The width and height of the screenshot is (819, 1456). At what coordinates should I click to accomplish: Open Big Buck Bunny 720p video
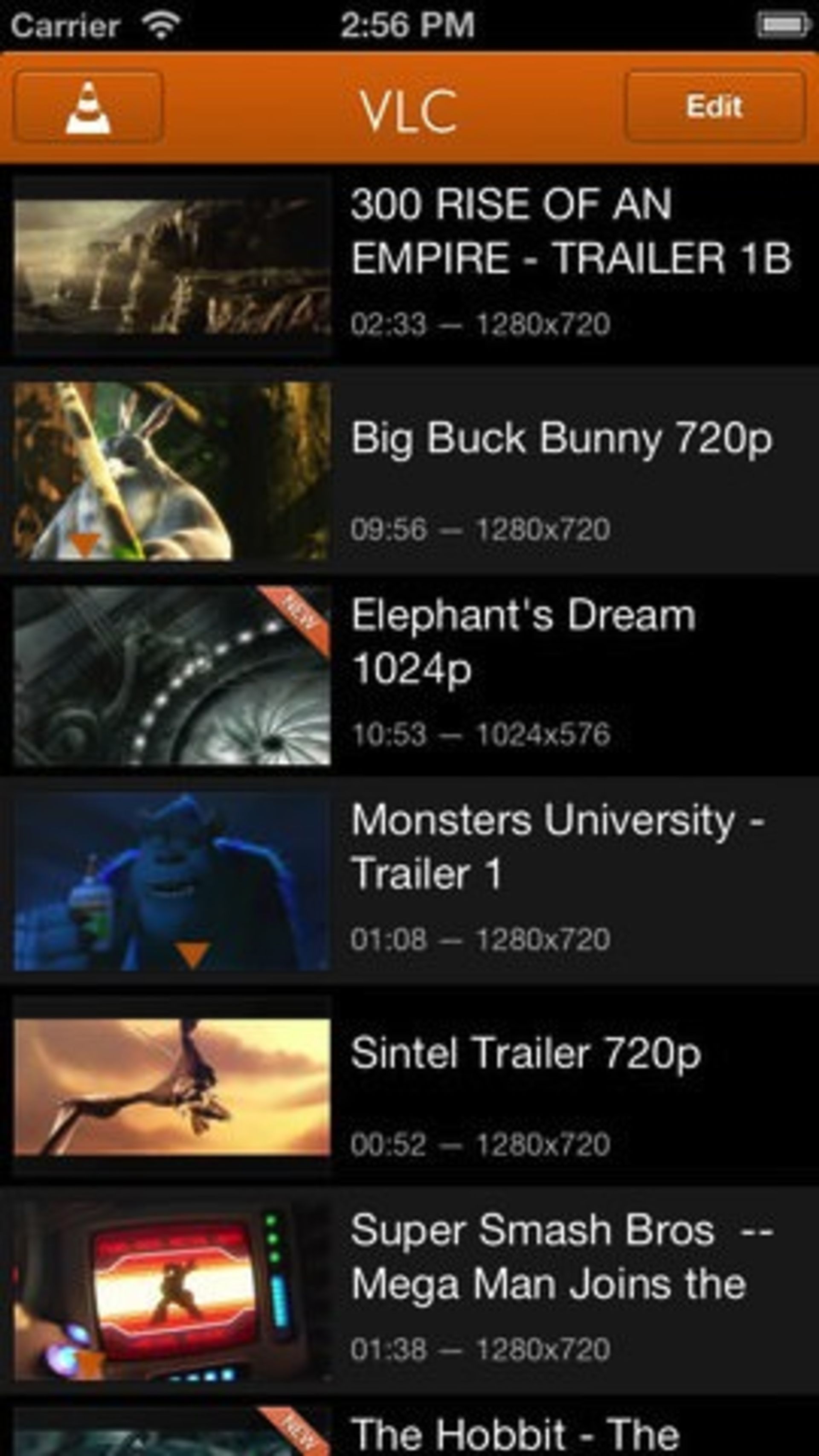coord(409,470)
